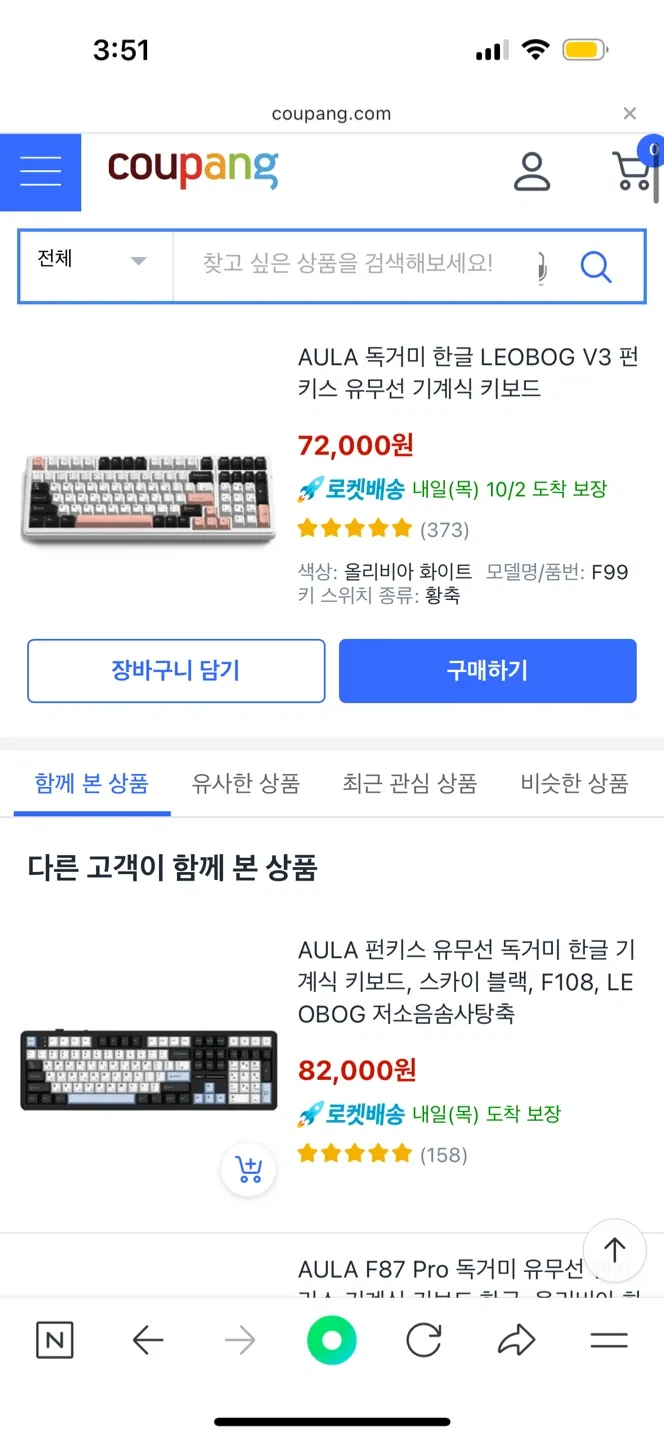Add the keyboard with 장바구니 담기

point(176,671)
